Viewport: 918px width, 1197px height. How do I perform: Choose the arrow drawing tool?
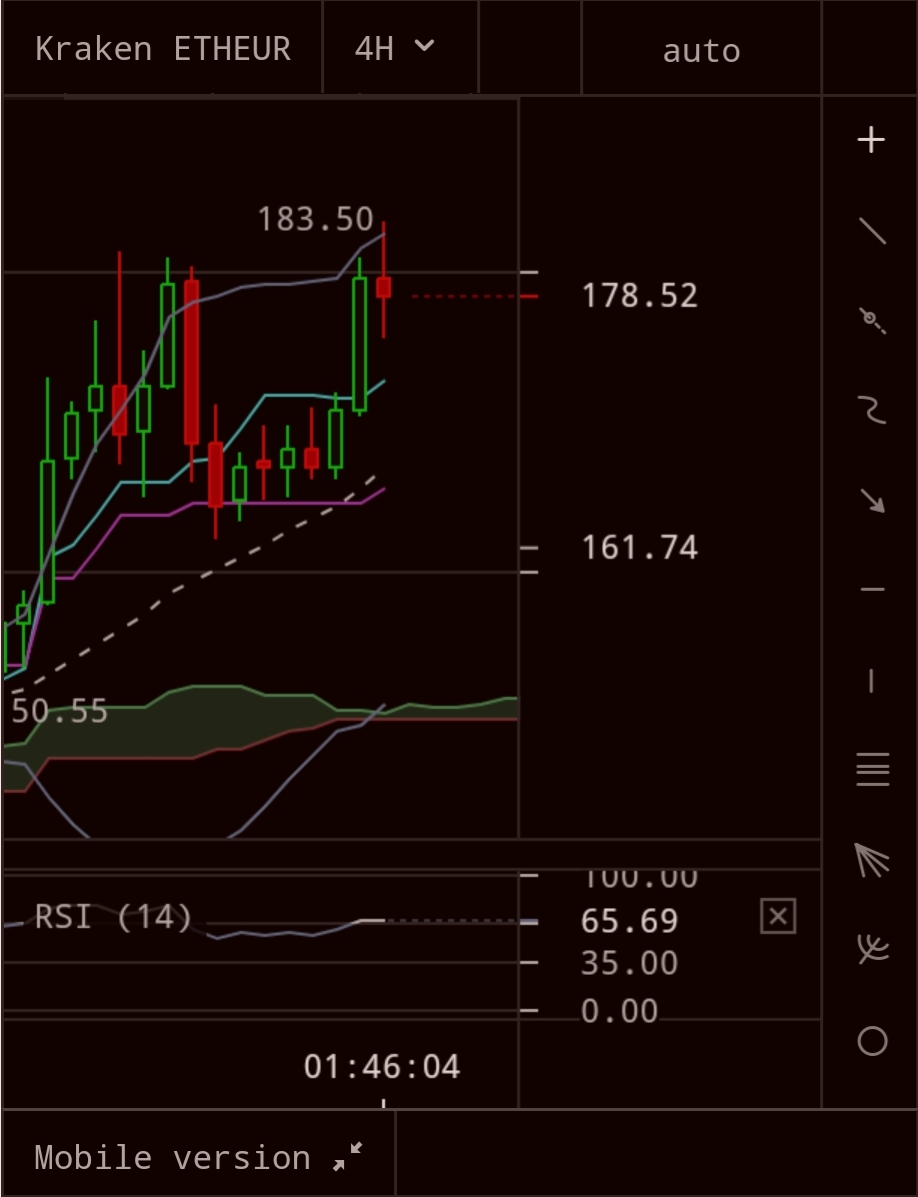[x=872, y=499]
